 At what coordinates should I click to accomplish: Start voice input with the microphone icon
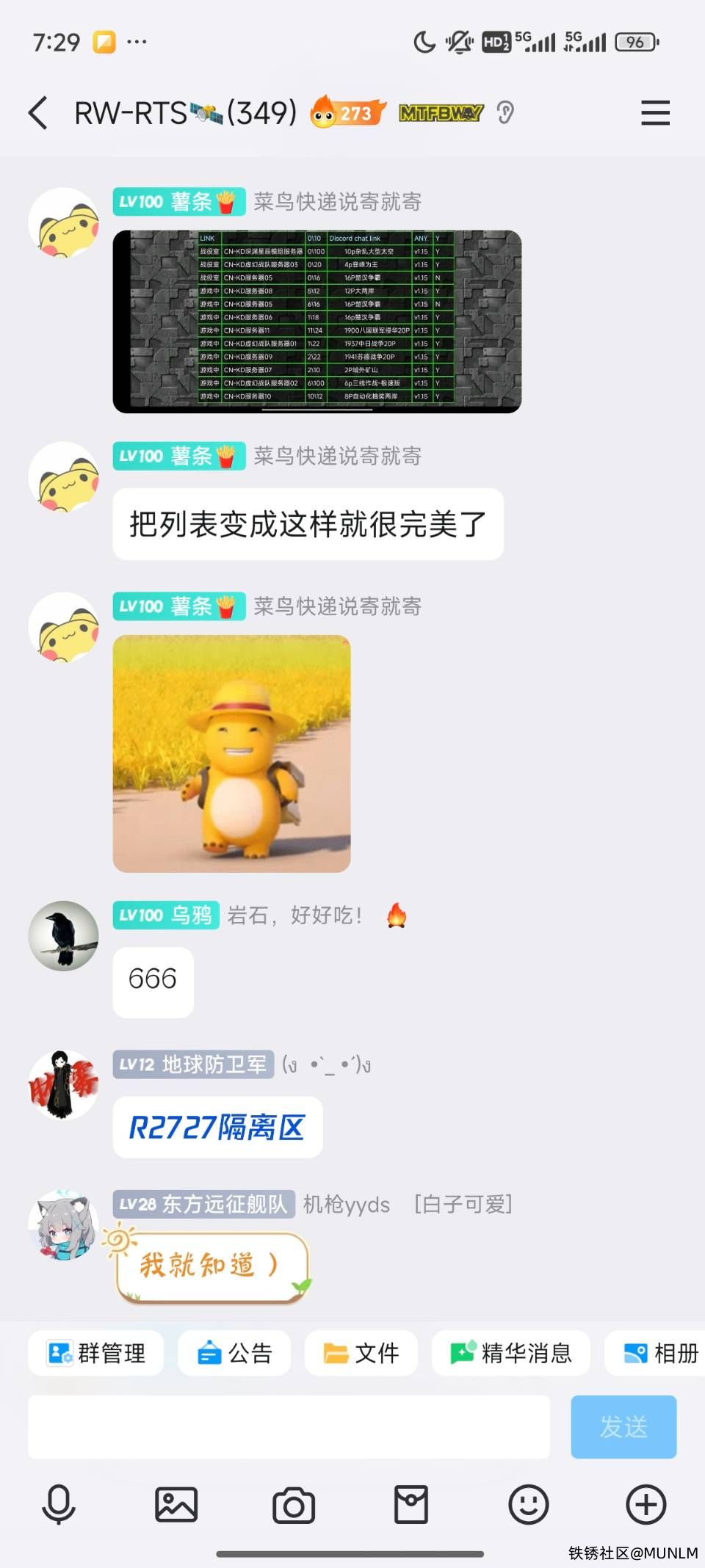59,1505
